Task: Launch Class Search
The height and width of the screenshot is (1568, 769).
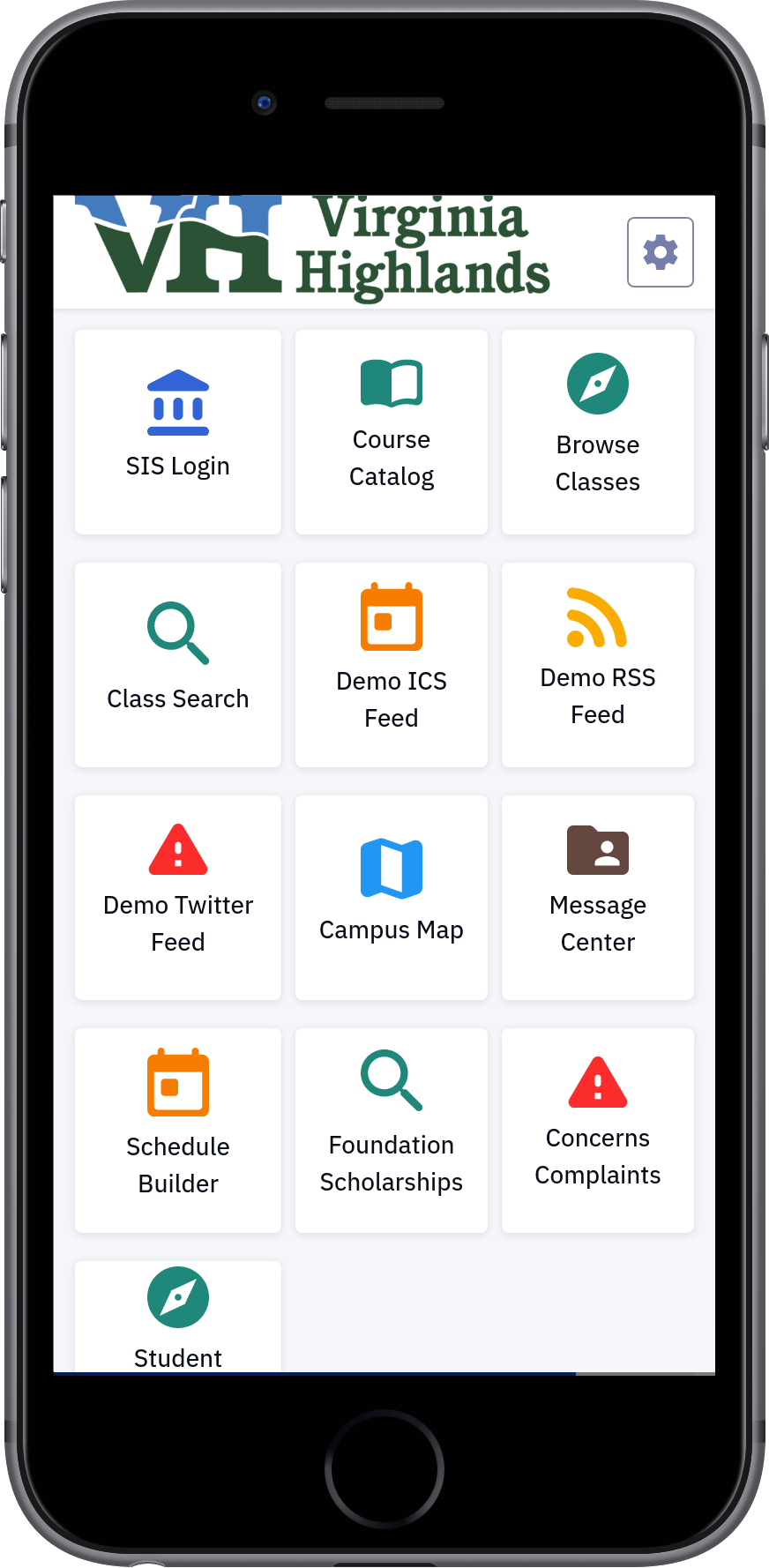Action: [x=178, y=665]
